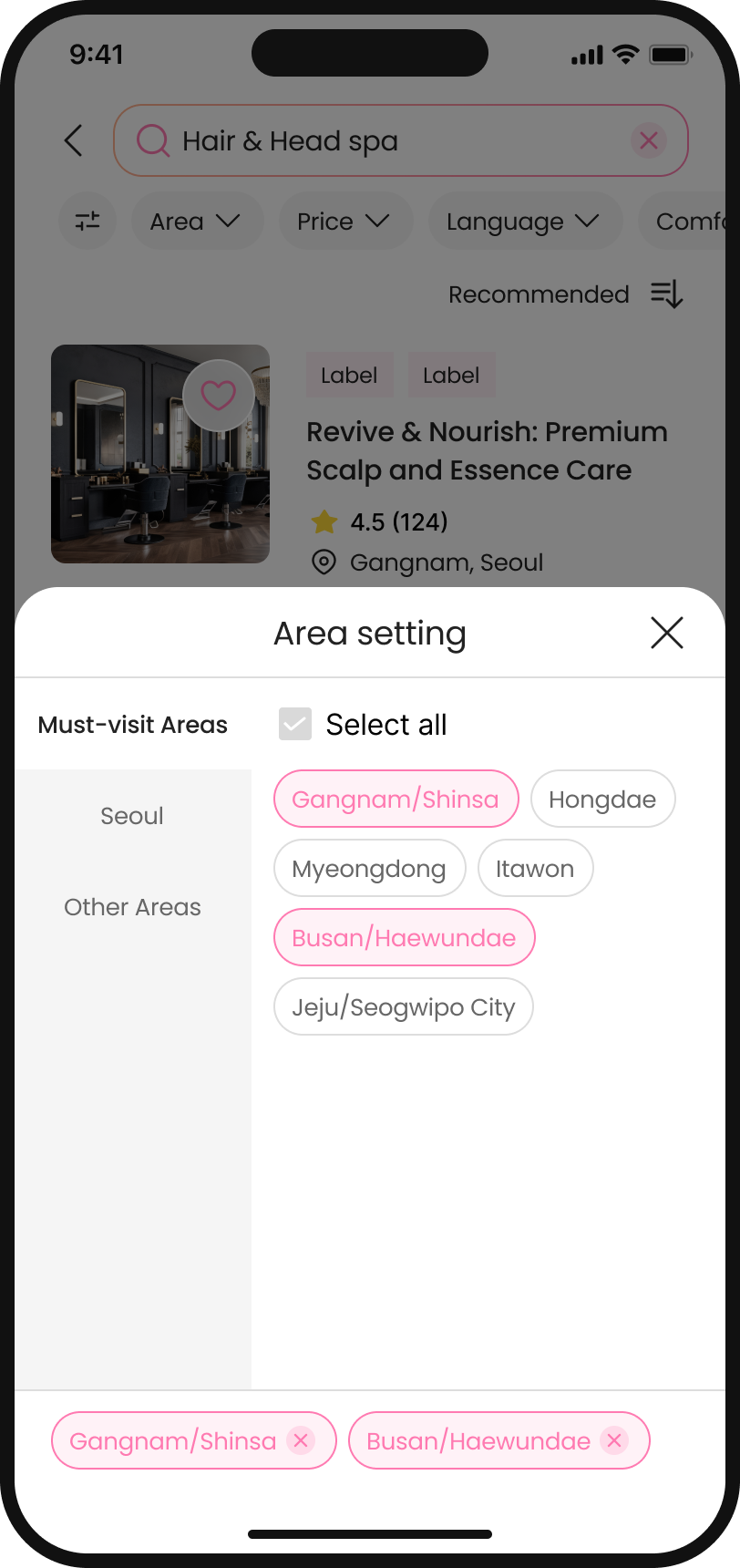
Task: Pick the Itawon area chip
Action: pos(535,869)
